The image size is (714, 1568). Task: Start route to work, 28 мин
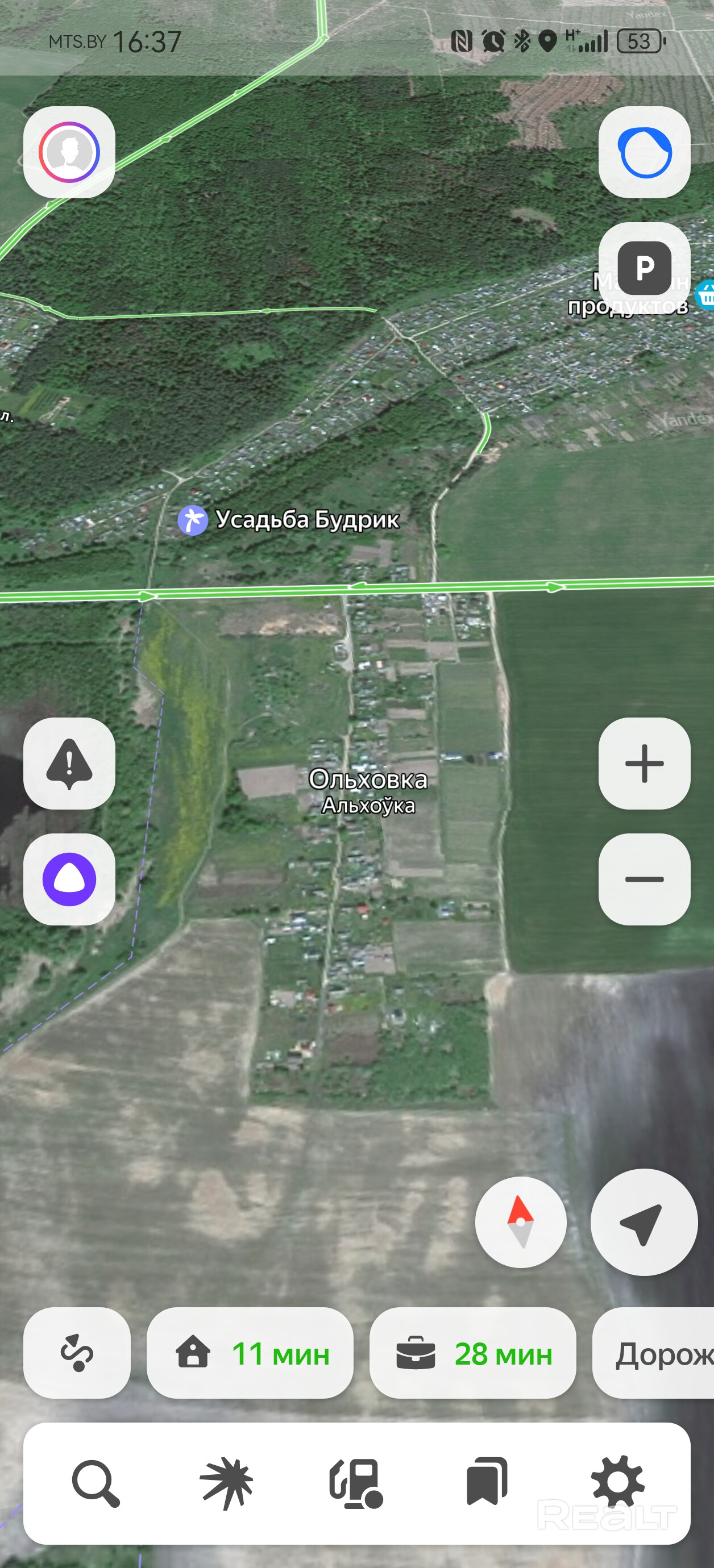point(473,1353)
